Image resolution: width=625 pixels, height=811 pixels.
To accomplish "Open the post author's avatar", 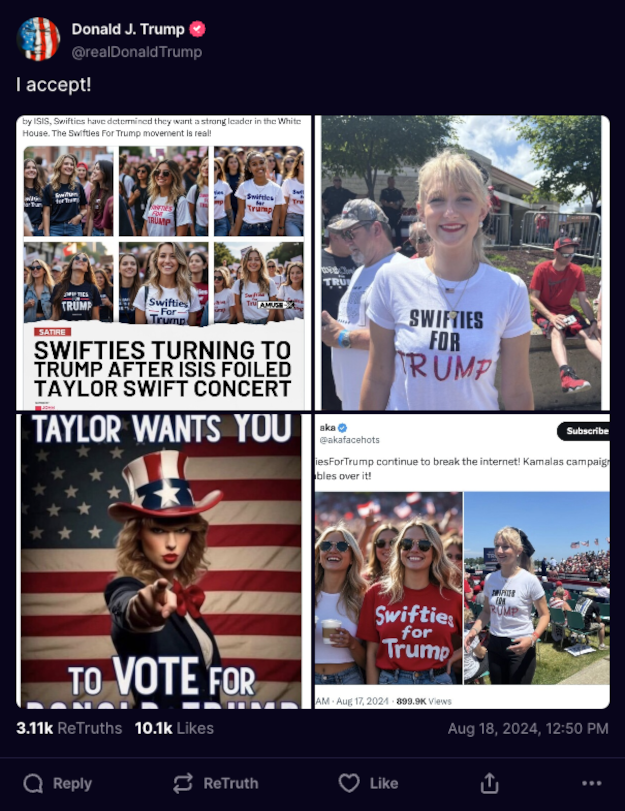I will coord(38,39).
